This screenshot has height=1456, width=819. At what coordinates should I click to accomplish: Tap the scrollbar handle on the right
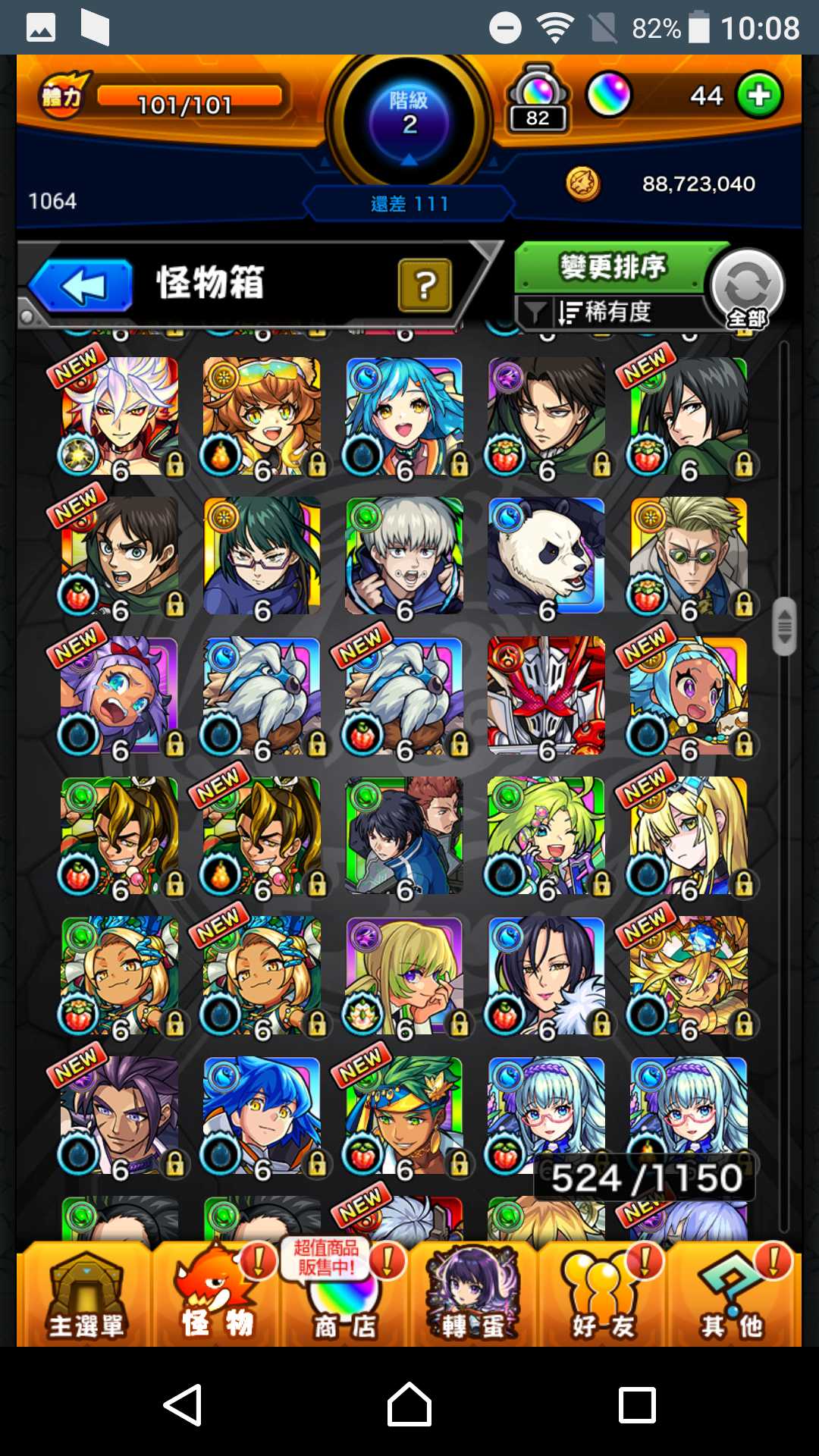coord(785,626)
